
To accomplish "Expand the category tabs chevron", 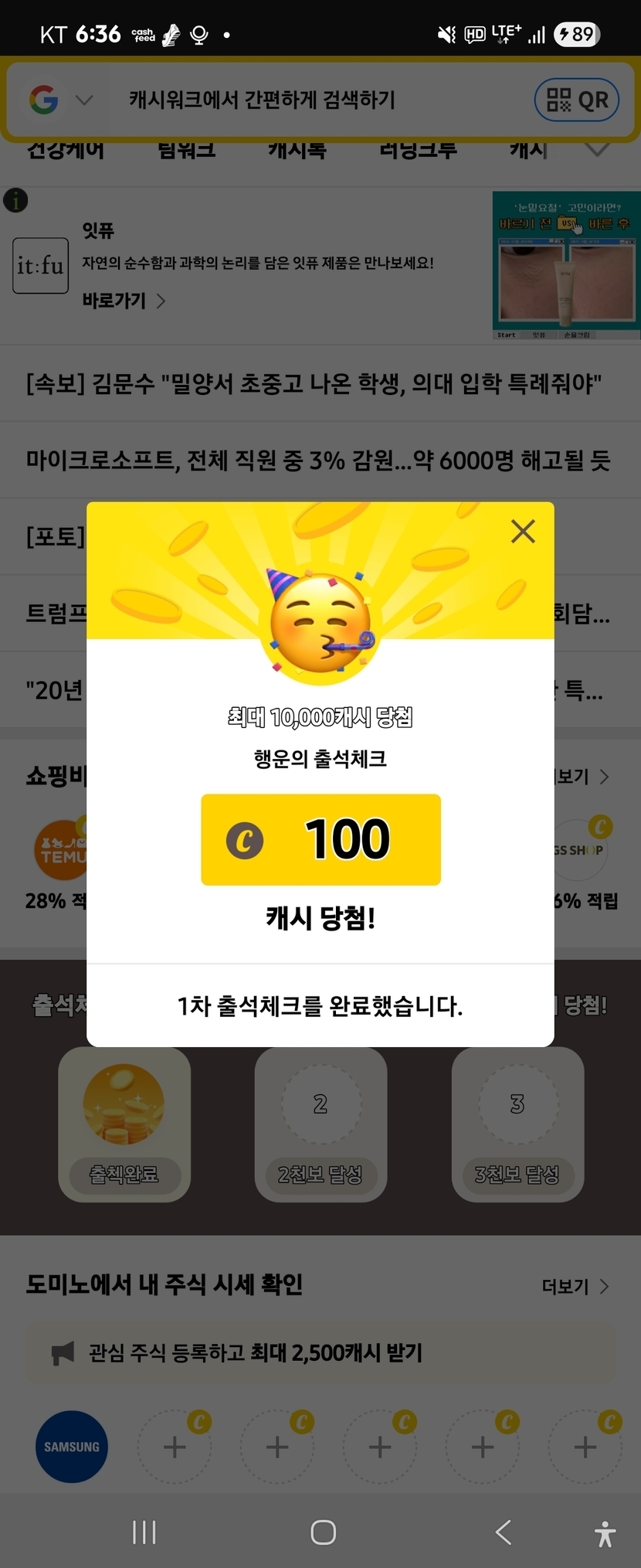I will (x=598, y=149).
